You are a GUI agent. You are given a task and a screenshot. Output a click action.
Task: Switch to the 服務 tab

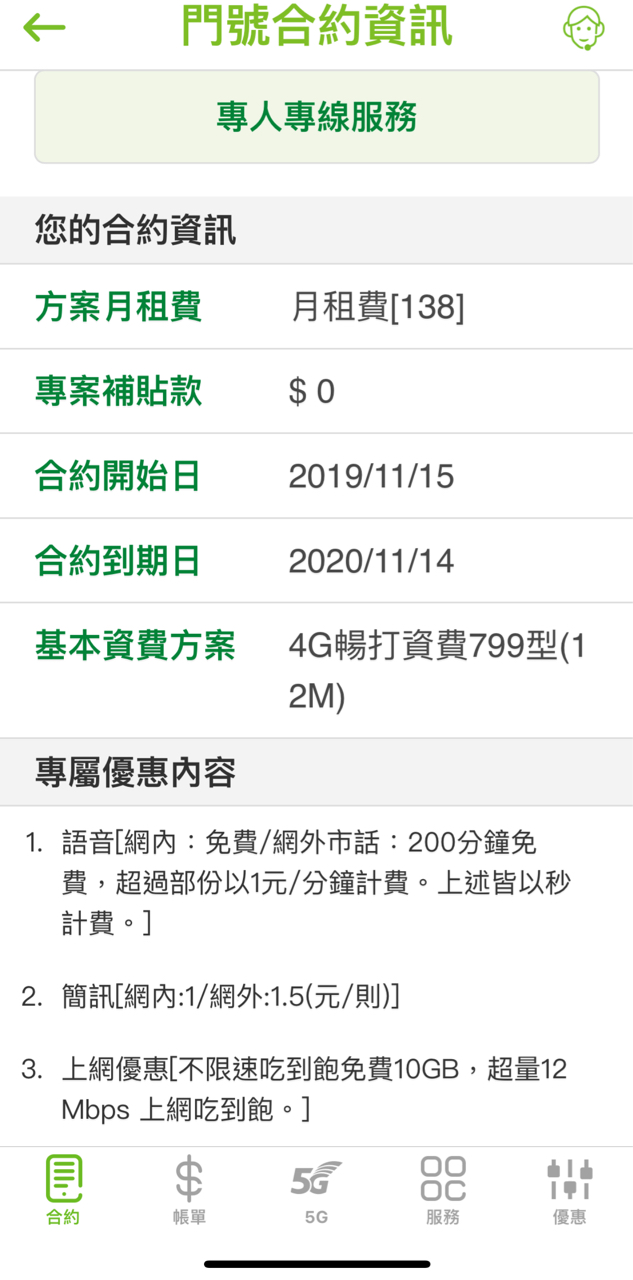443,1190
